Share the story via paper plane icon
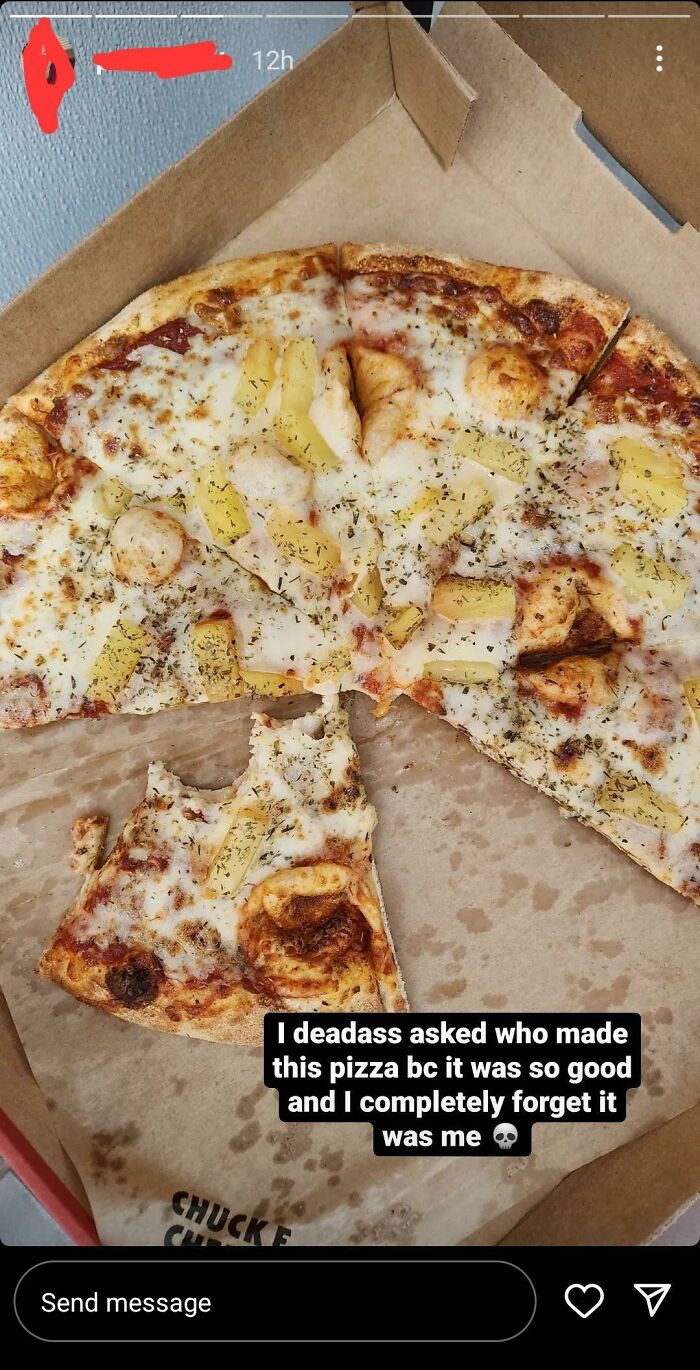700x1370 pixels. point(652,1300)
